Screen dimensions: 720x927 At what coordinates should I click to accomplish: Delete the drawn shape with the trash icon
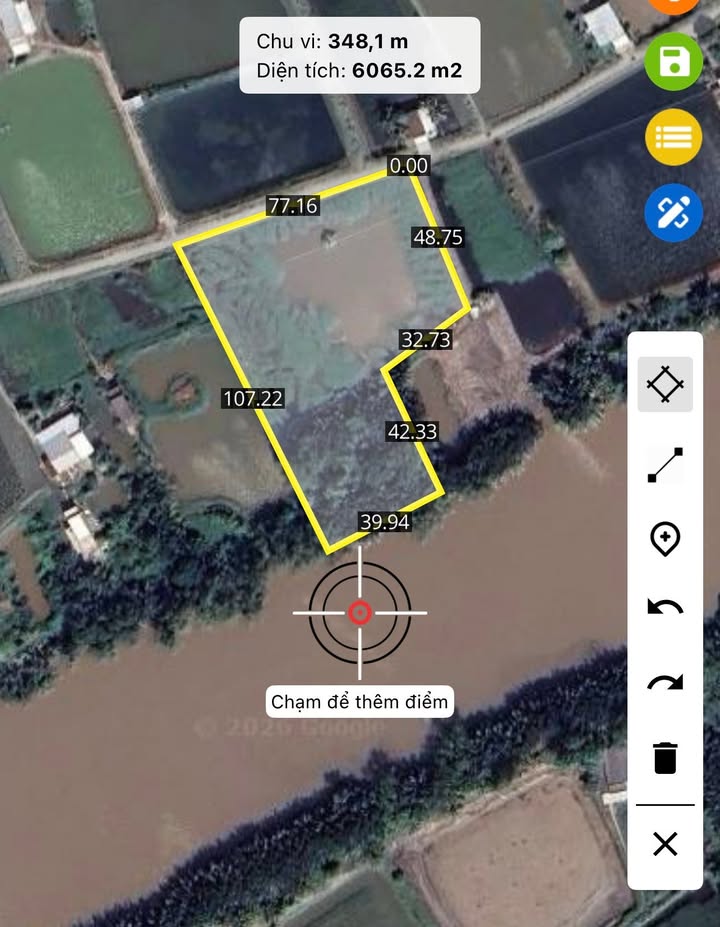[x=665, y=757]
